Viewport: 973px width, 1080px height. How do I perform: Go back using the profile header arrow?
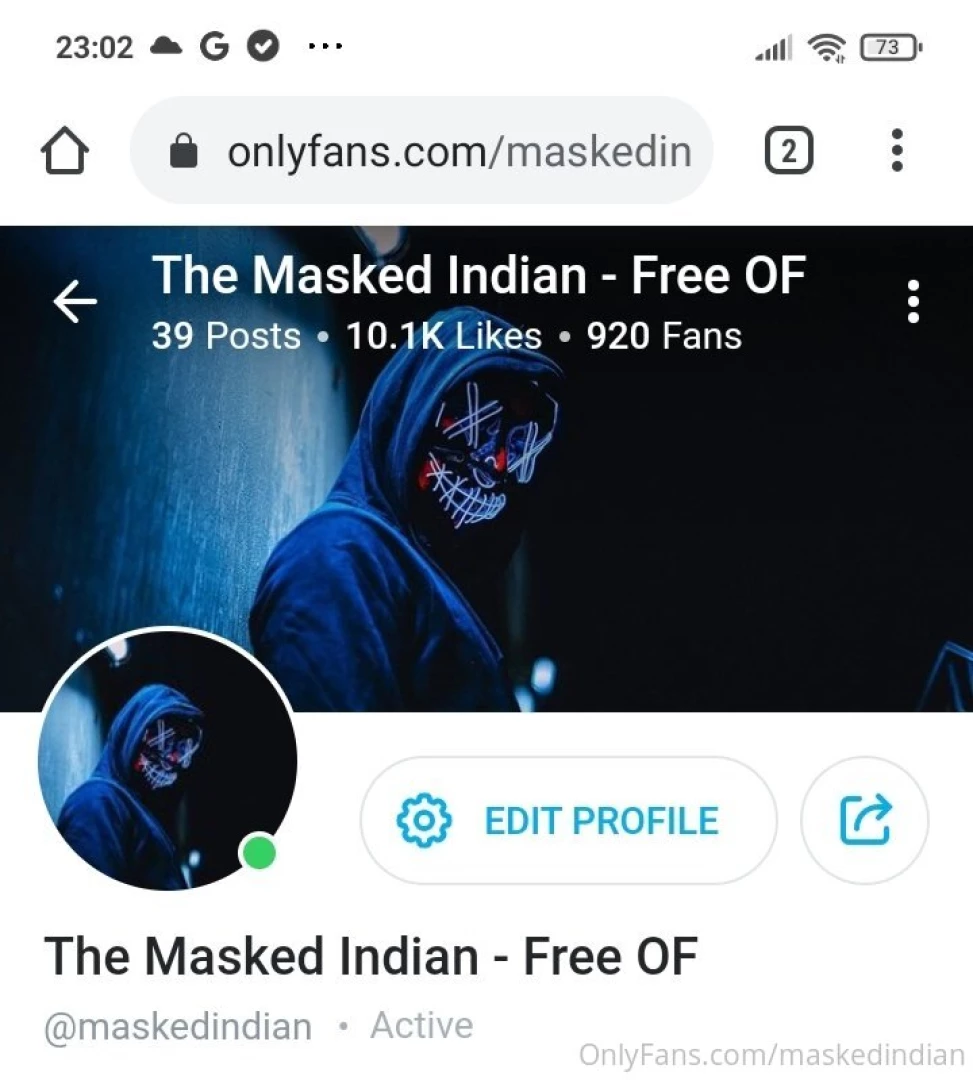click(75, 301)
